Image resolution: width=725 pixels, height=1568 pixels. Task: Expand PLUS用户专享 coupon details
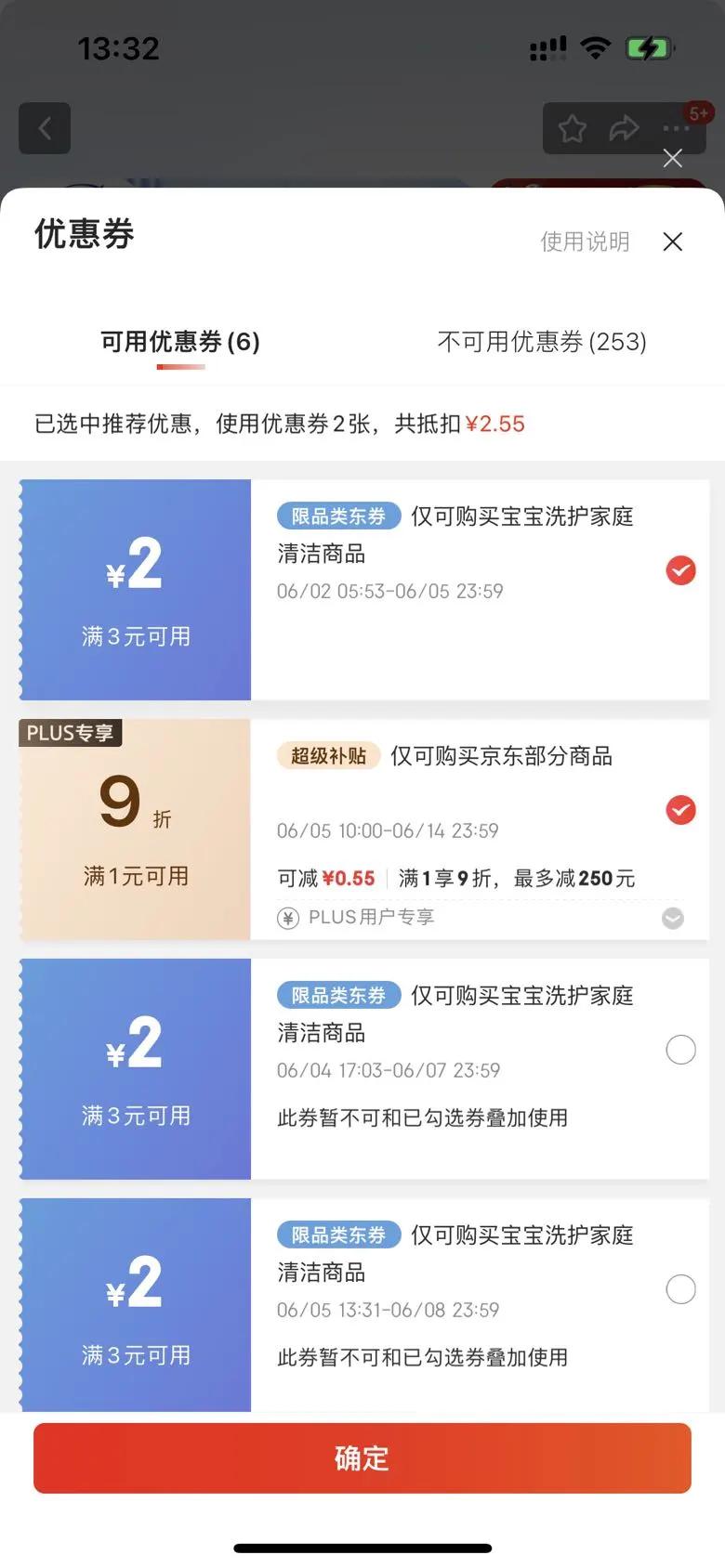(x=673, y=918)
